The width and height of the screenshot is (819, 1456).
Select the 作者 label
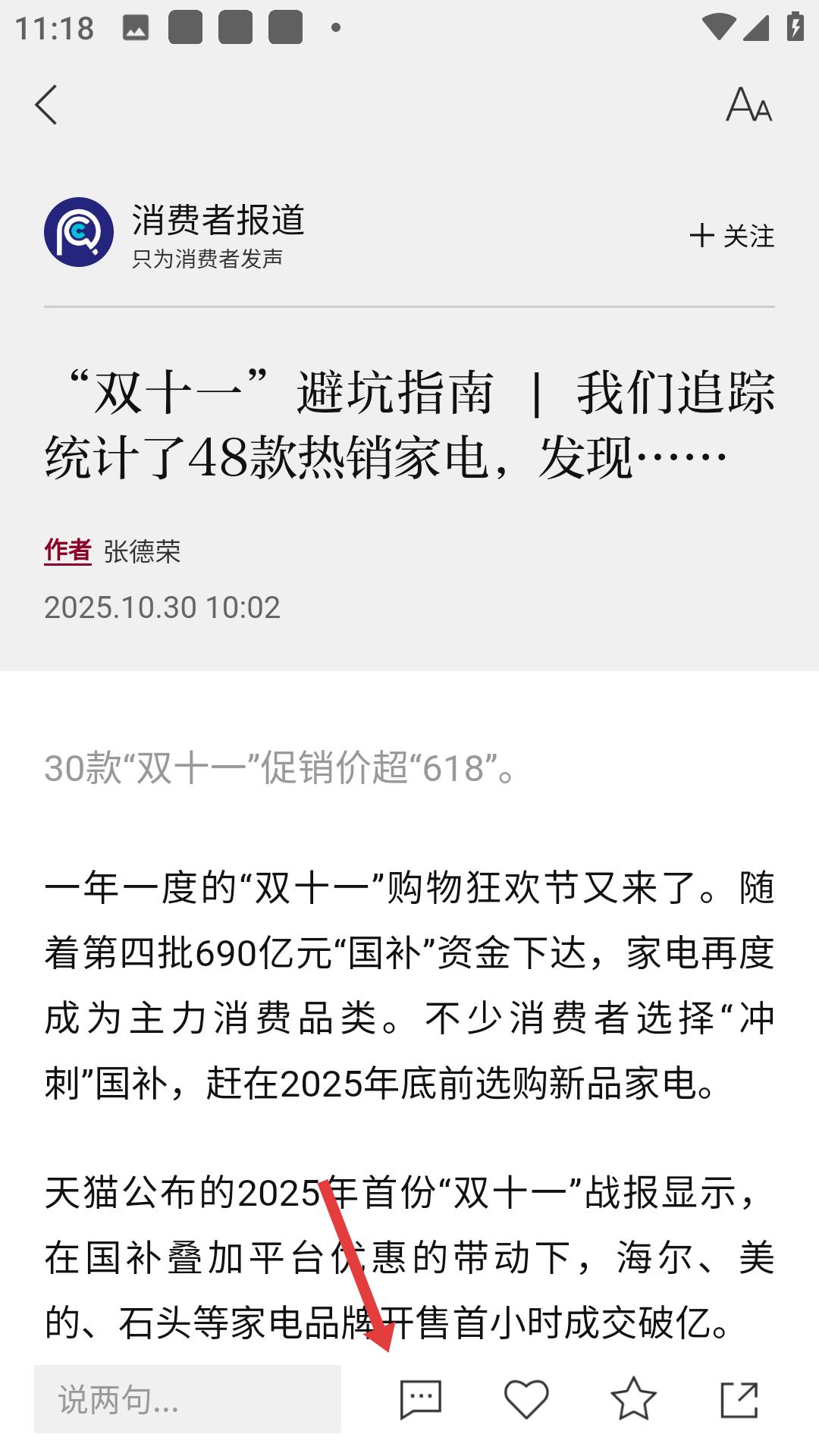click(67, 553)
